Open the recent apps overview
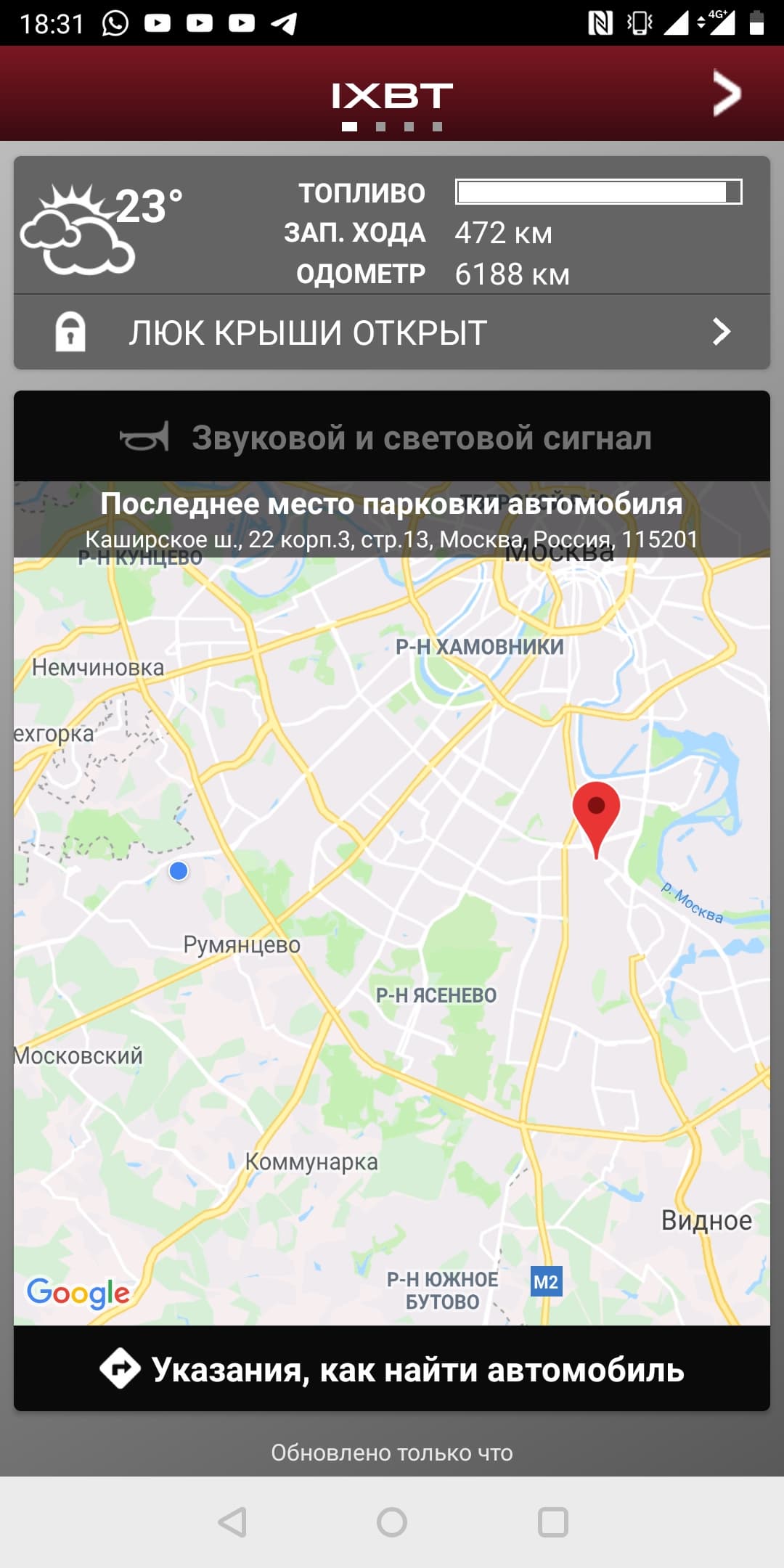Viewport: 784px width, 1568px height. coord(552,1522)
